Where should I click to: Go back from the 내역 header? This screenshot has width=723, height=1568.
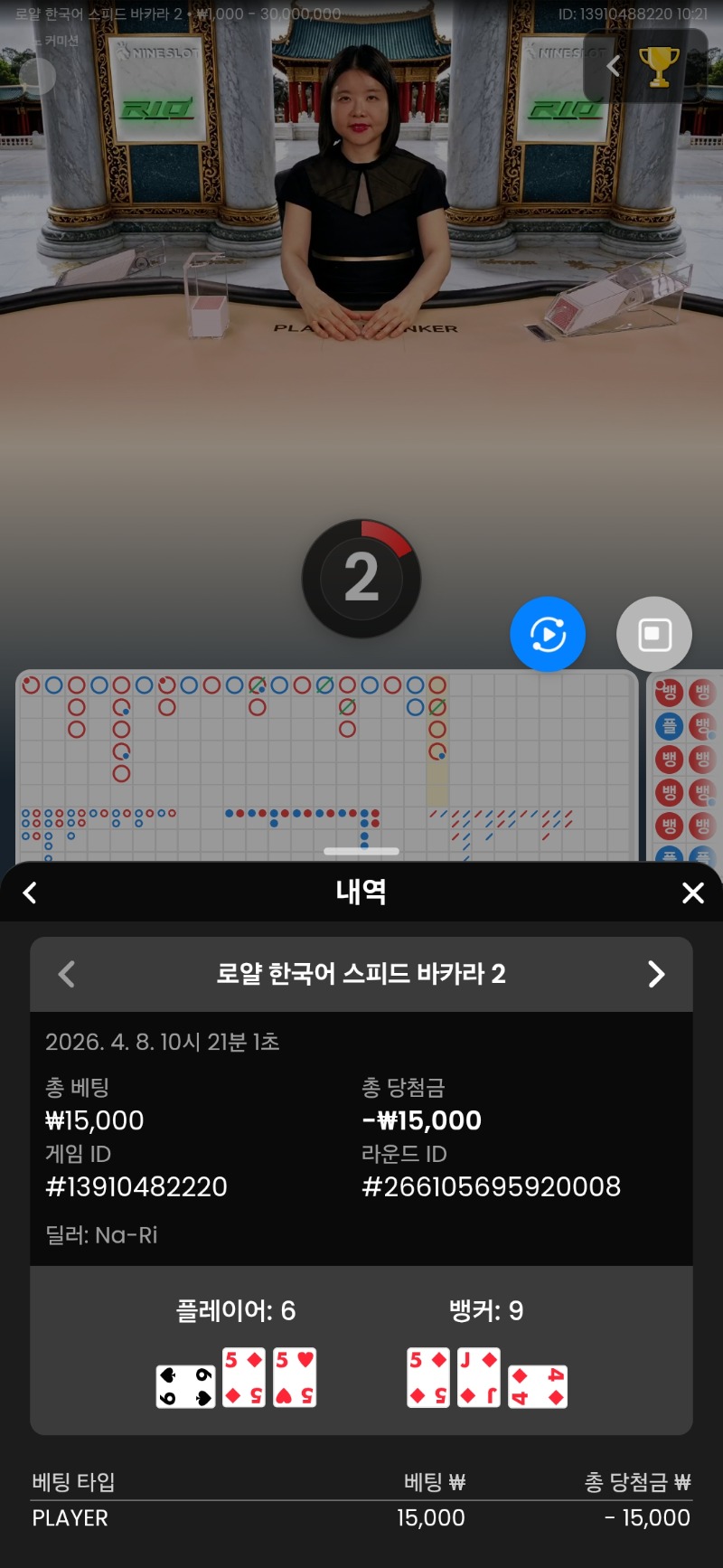pyautogui.click(x=30, y=893)
